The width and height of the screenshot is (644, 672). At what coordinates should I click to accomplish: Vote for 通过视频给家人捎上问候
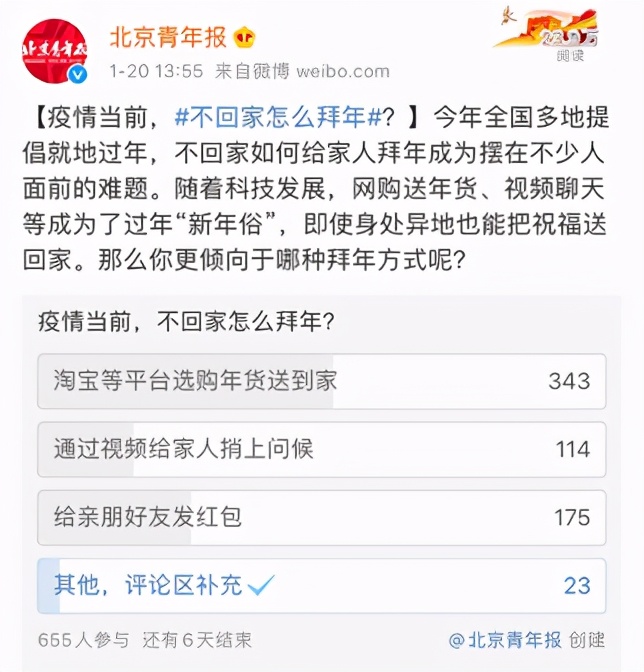point(321,448)
